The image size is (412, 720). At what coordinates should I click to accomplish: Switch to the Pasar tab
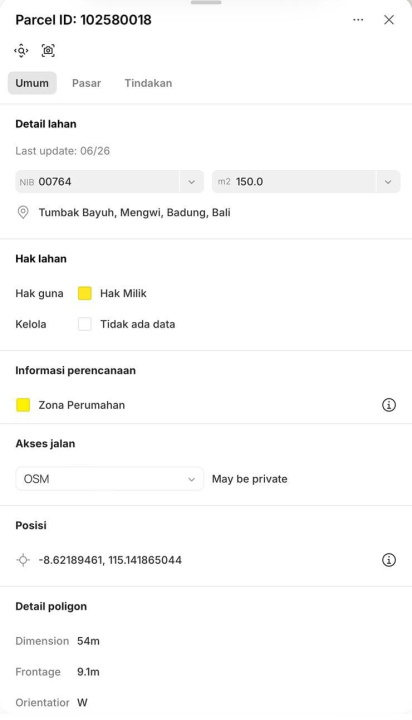(x=86, y=83)
